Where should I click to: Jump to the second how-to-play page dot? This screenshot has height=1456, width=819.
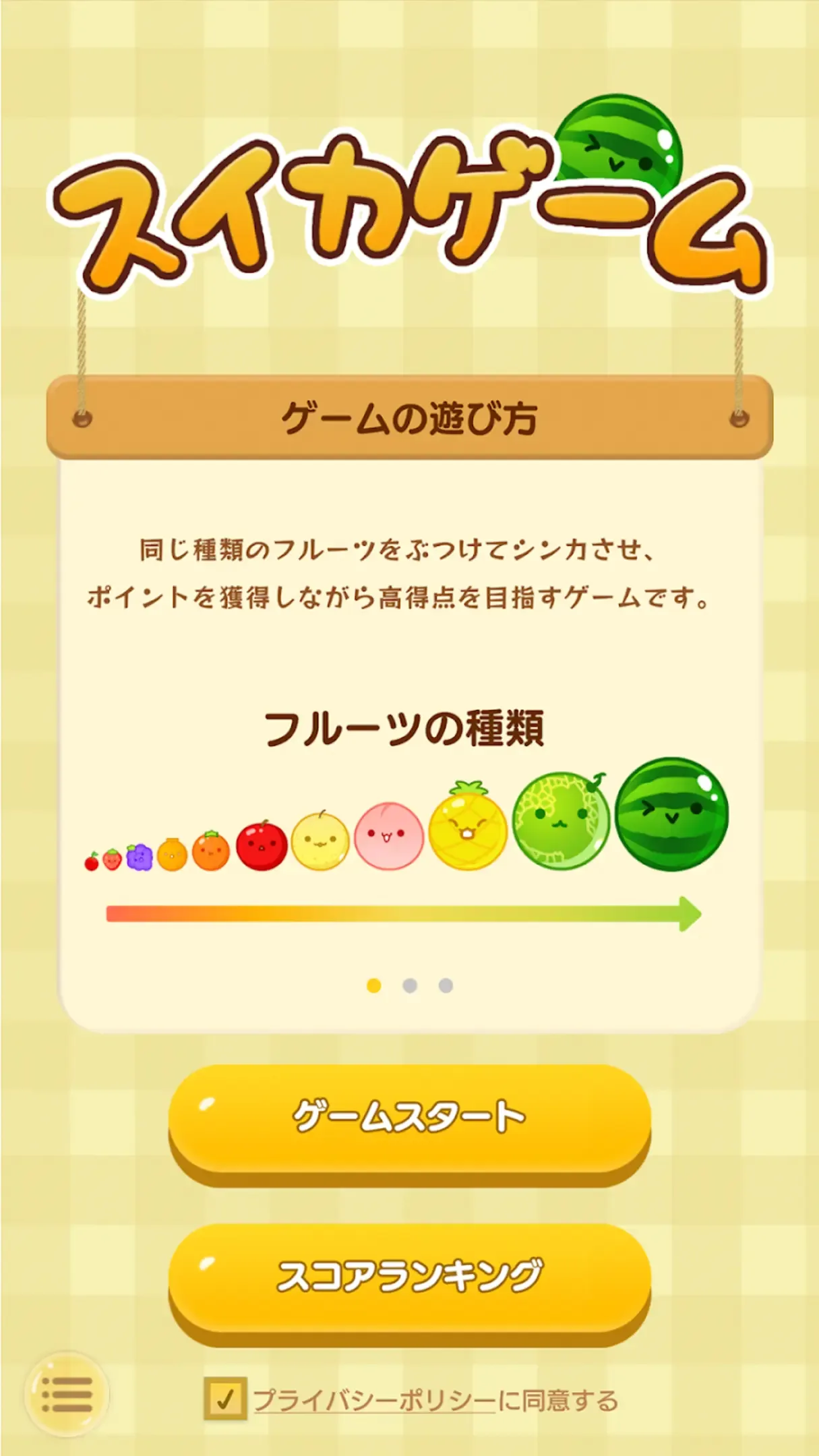tap(410, 985)
